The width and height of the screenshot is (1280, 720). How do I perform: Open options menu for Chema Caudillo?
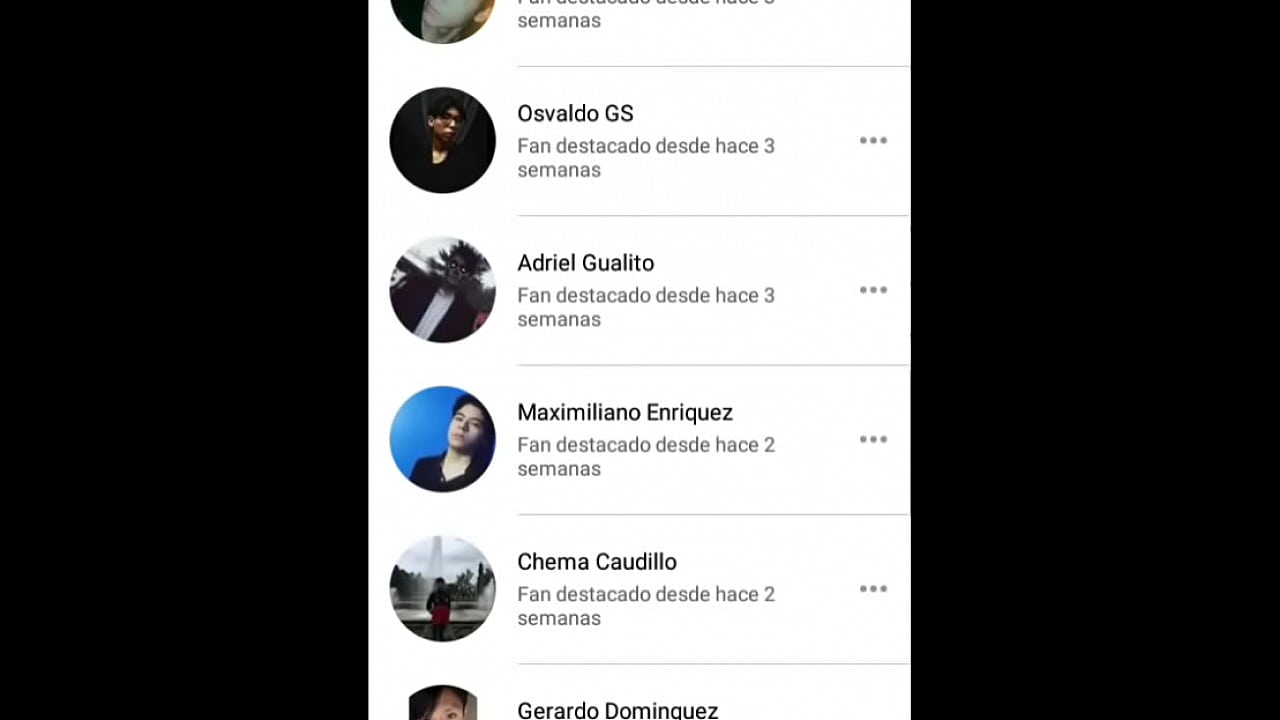[x=873, y=589]
